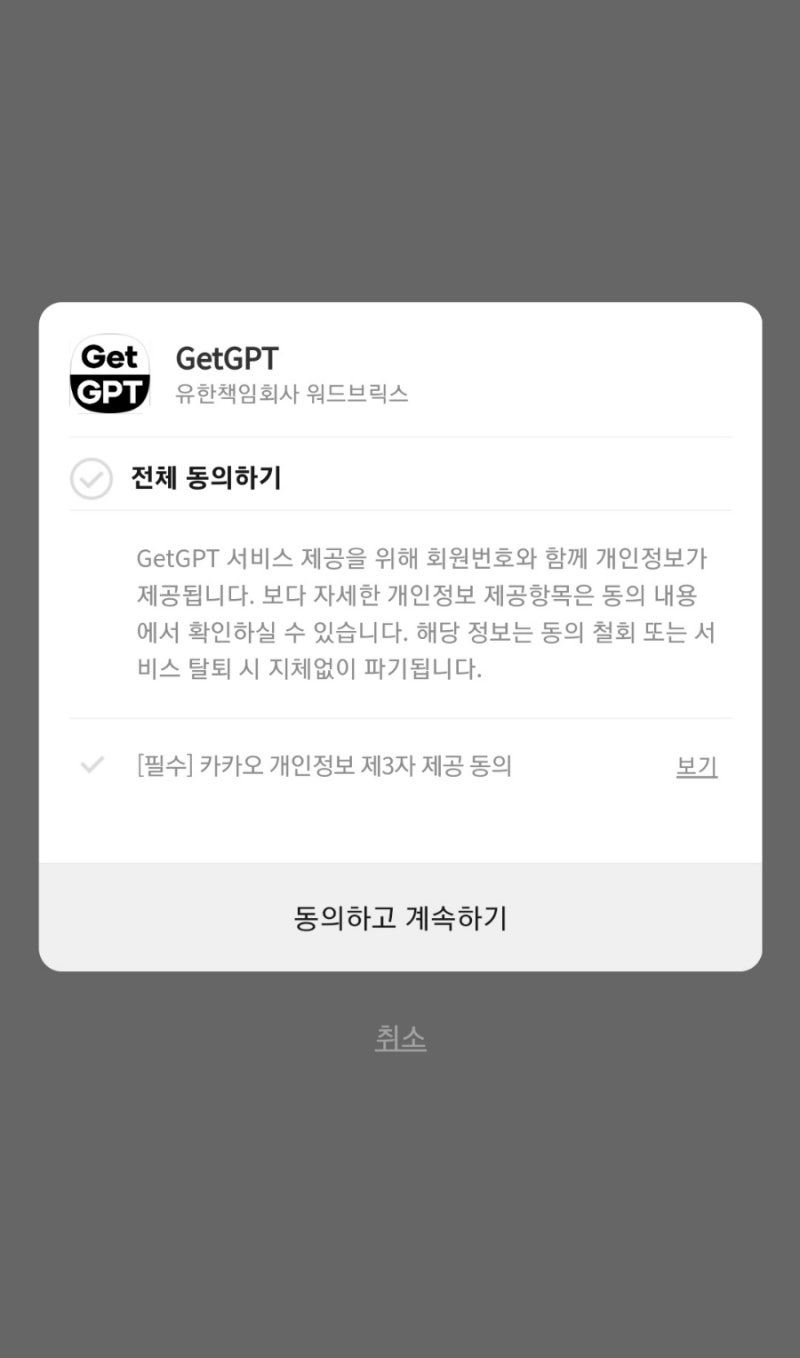Click 취소 to cancel the consent
Screen dimensions: 800x1358
tap(400, 1038)
